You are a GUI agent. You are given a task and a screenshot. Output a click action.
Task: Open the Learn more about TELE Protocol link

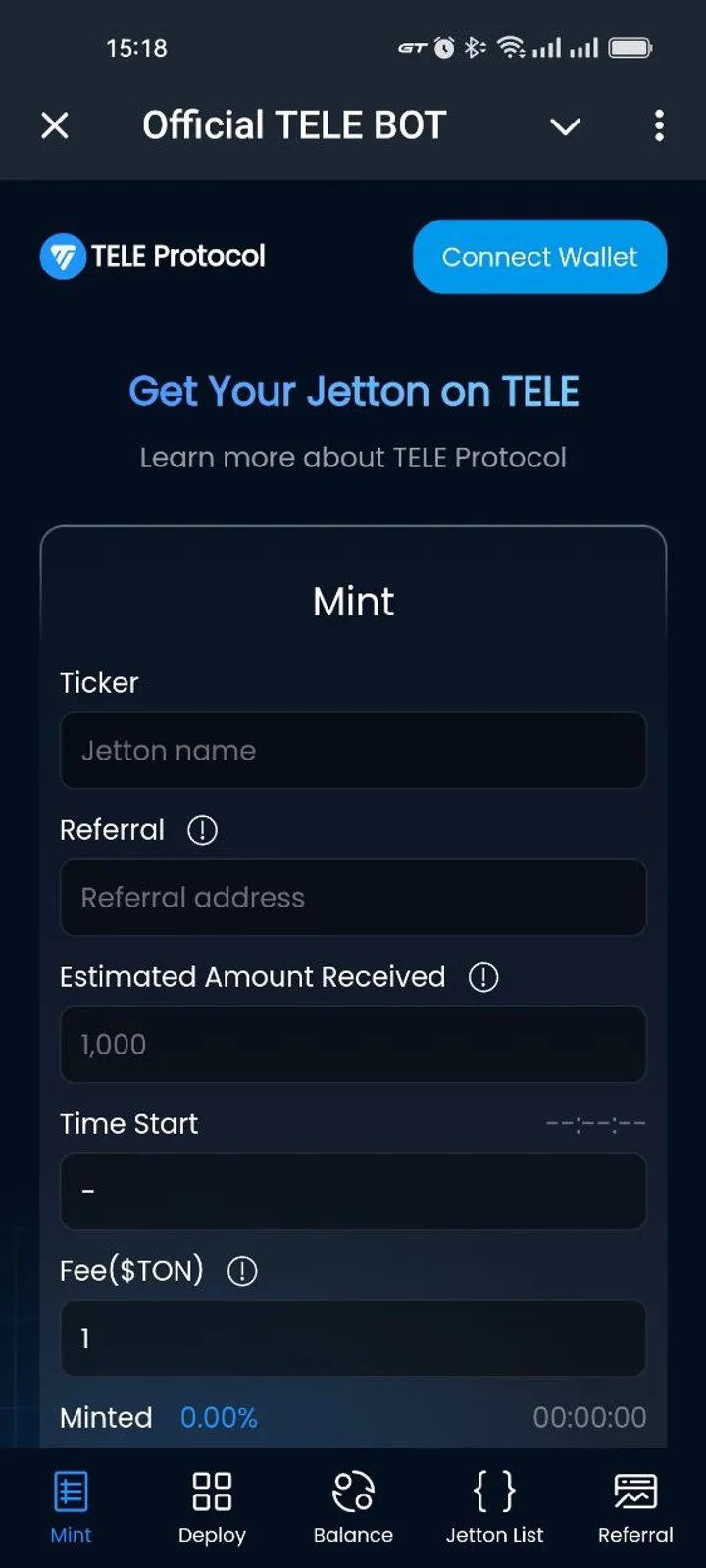[353, 457]
